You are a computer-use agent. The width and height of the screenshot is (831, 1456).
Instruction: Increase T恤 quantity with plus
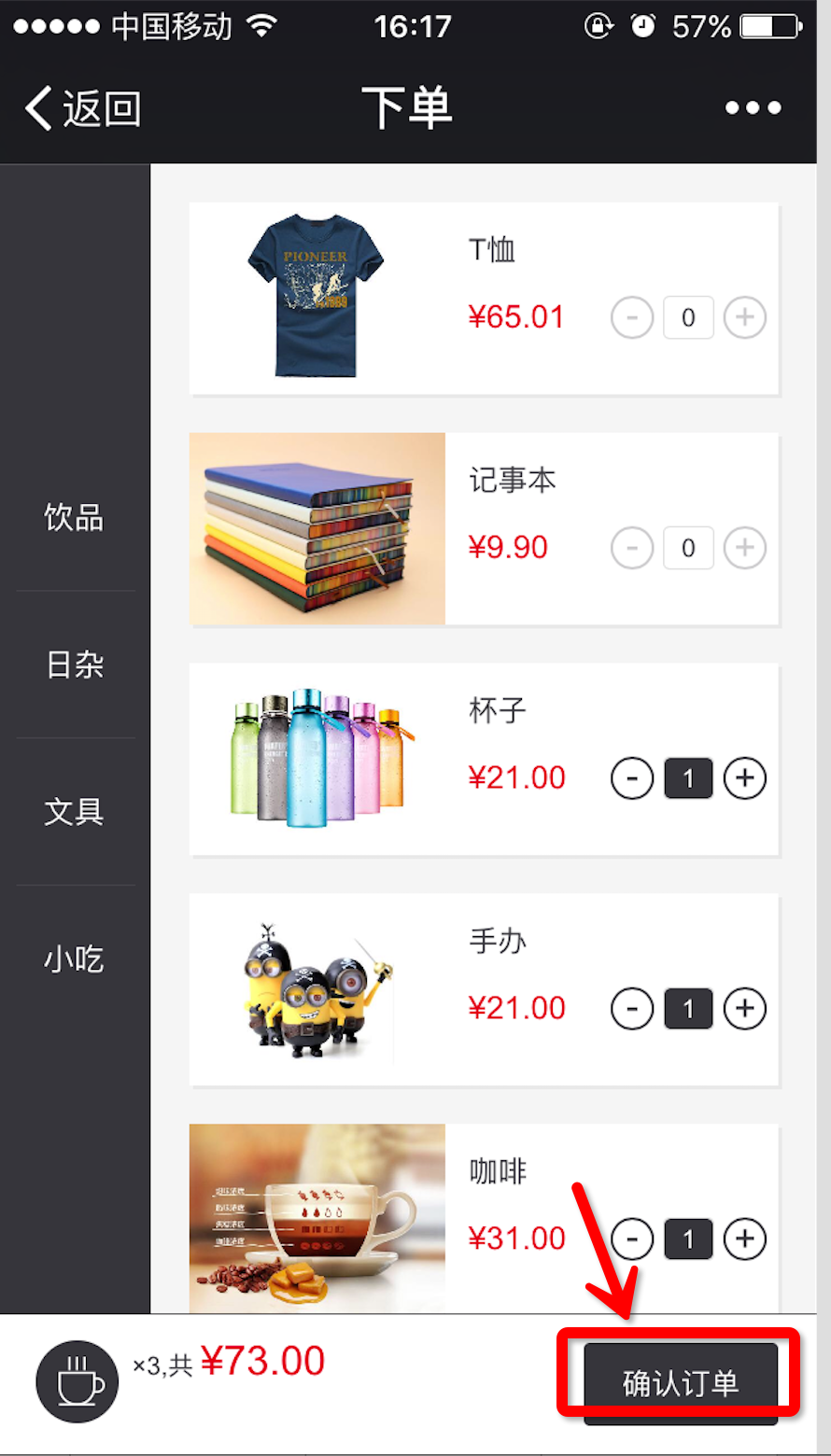click(745, 318)
